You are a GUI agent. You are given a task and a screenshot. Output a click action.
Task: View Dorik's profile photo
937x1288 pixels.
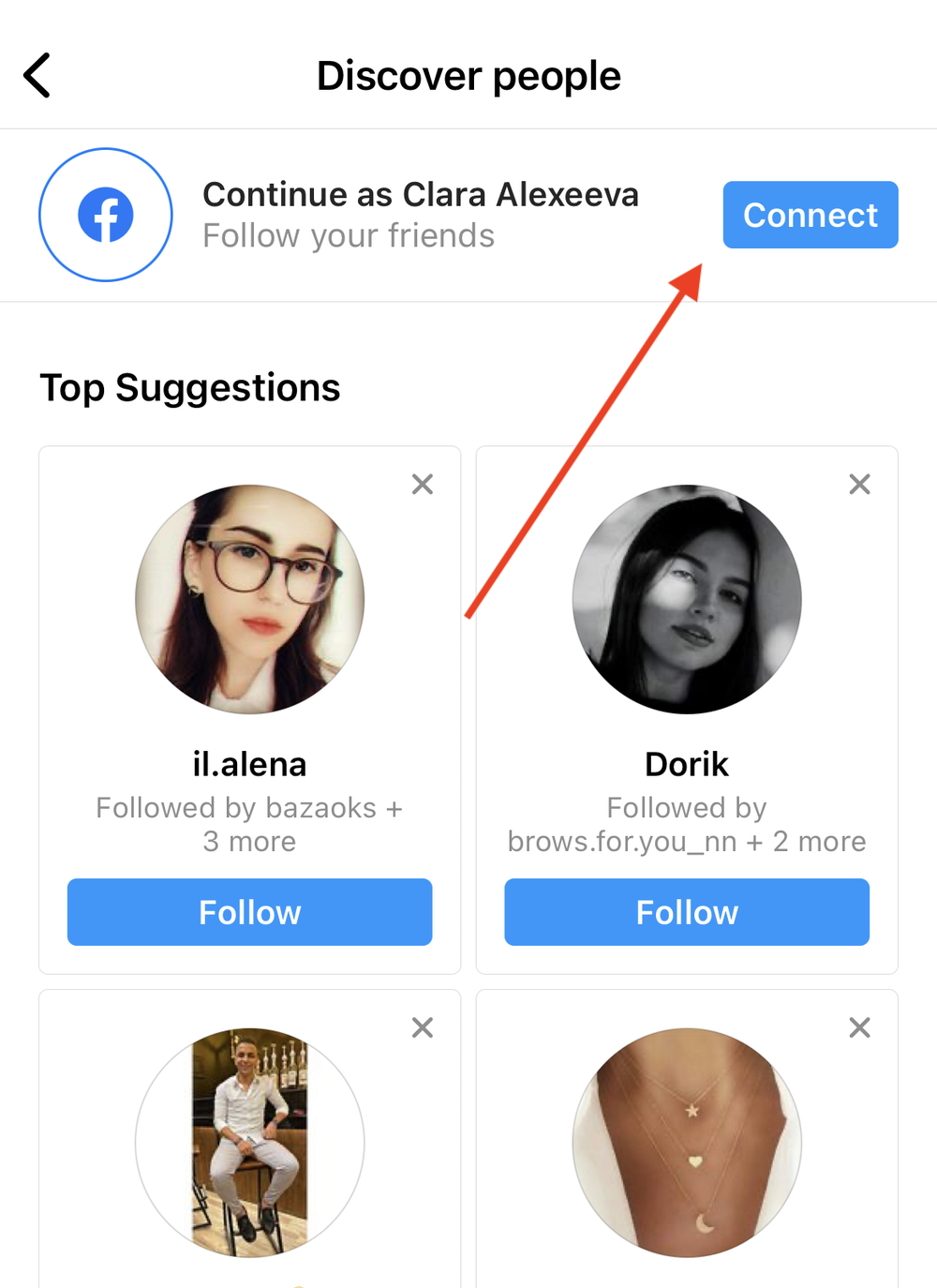686,599
